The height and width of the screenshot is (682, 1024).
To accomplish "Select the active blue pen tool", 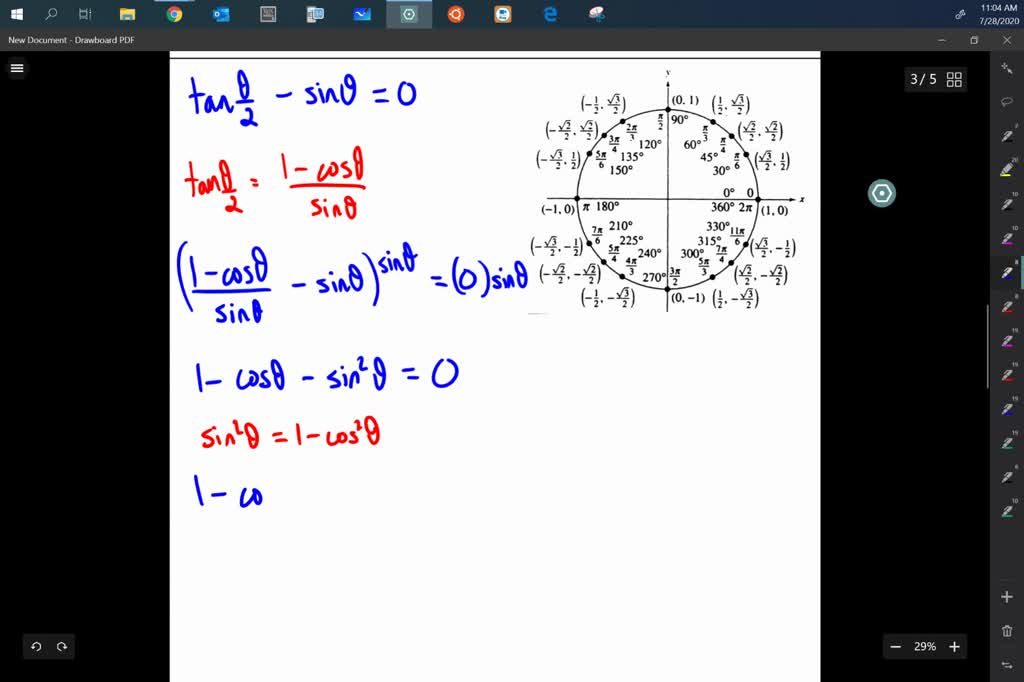I will pyautogui.click(x=1007, y=272).
